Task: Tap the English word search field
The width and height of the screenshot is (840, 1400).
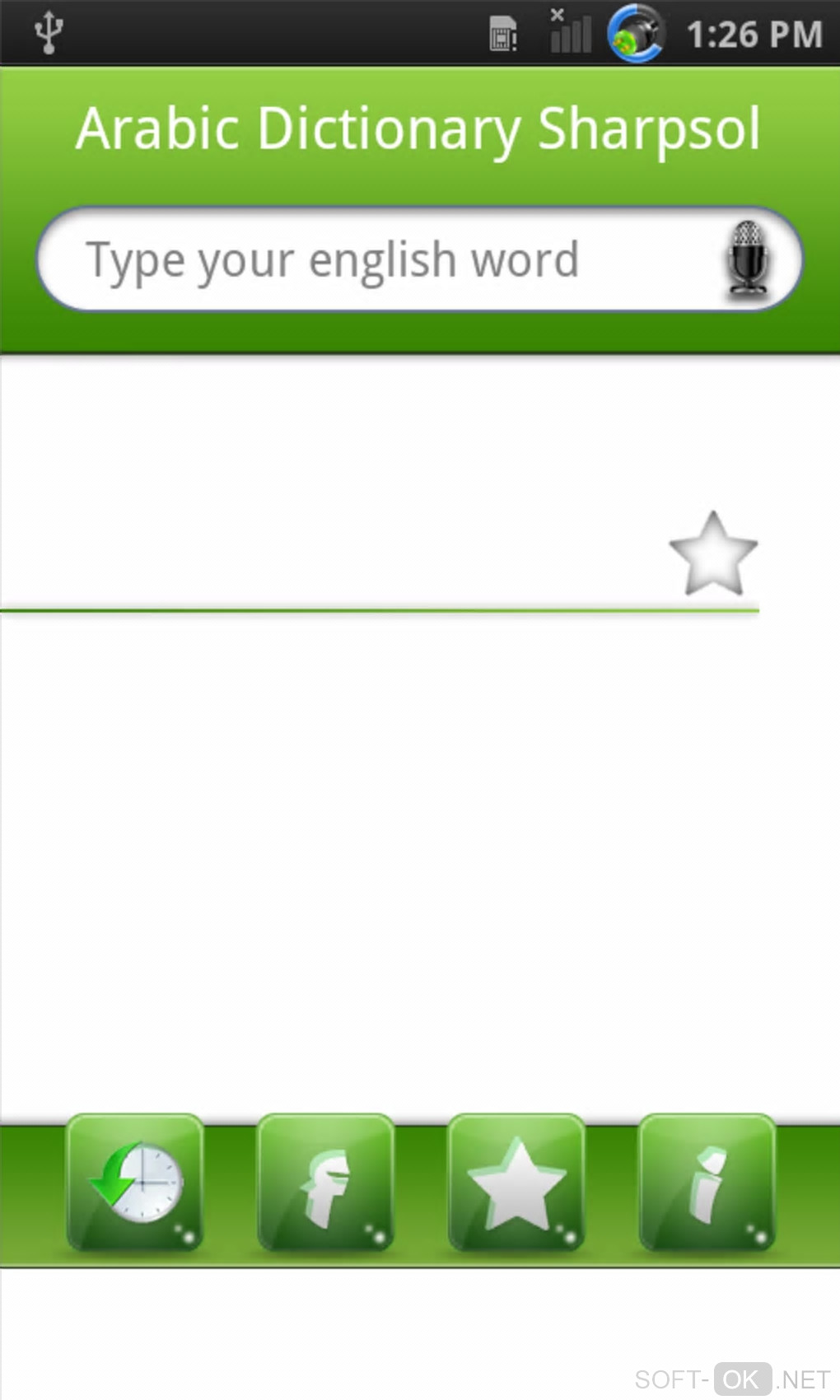Action: pos(371,260)
